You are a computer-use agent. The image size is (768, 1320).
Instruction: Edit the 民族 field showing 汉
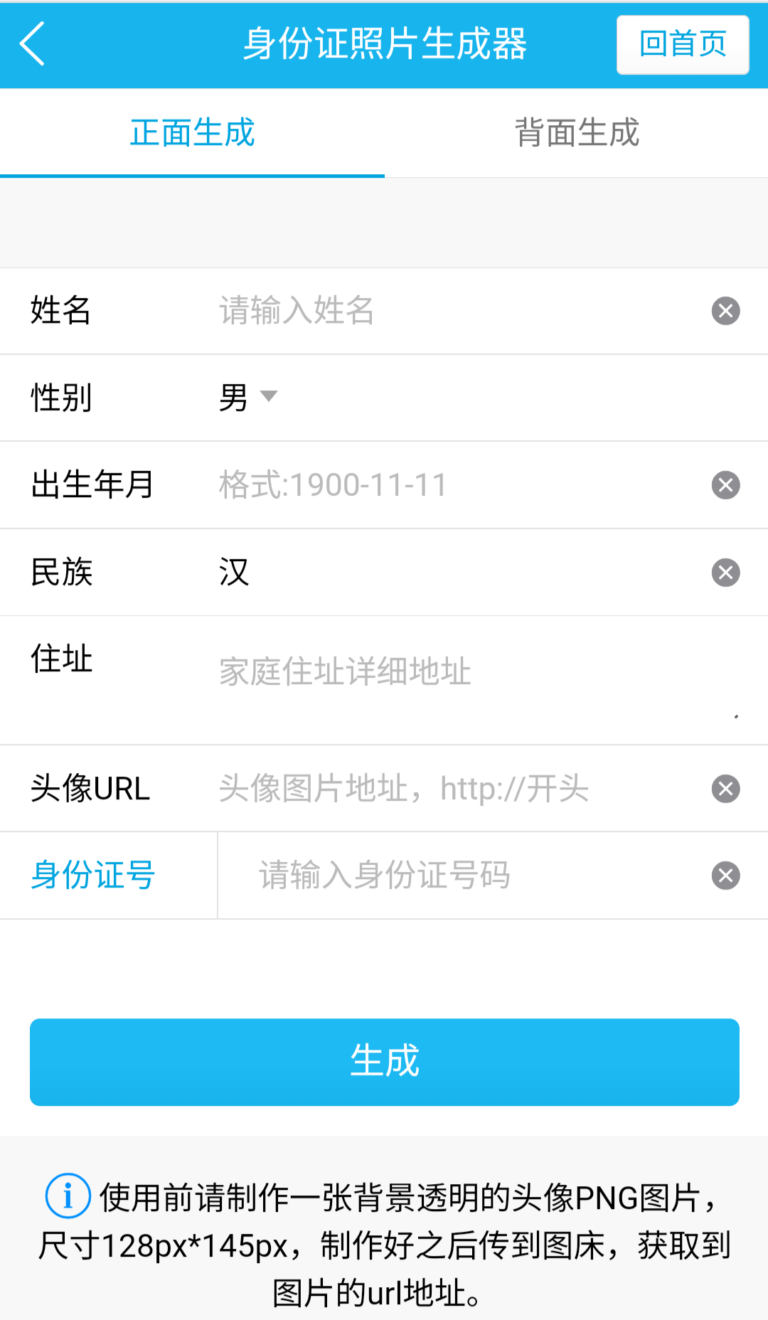450,572
